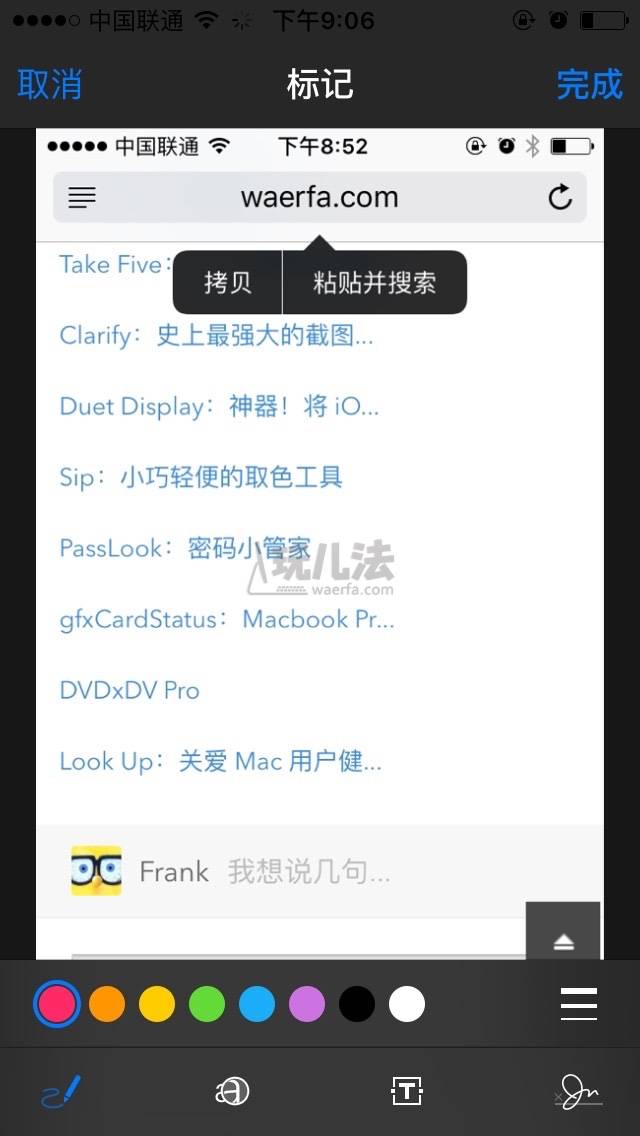Open the signature tool
Viewport: 640px width, 1136px height.
tap(578, 1092)
